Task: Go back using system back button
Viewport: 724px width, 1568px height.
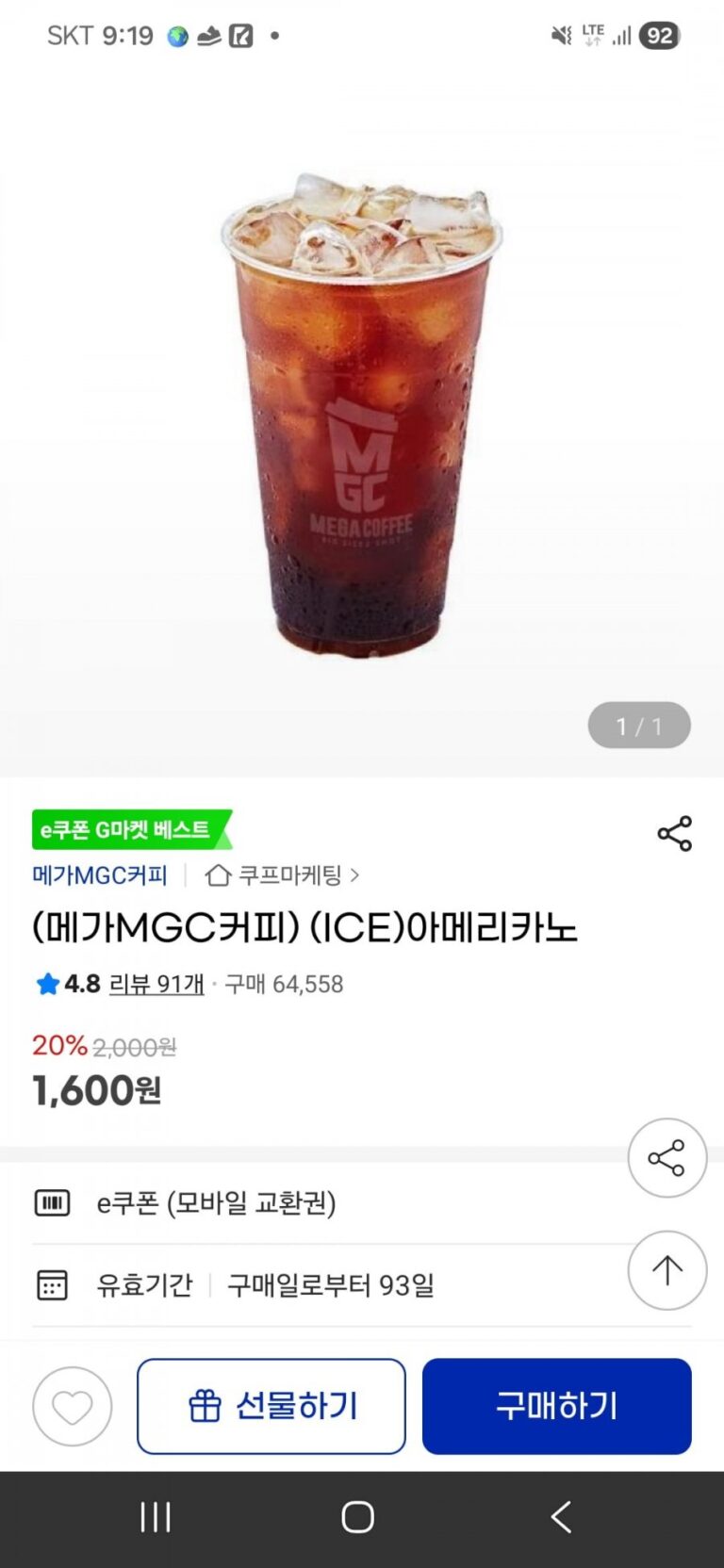Action: coord(561,1517)
